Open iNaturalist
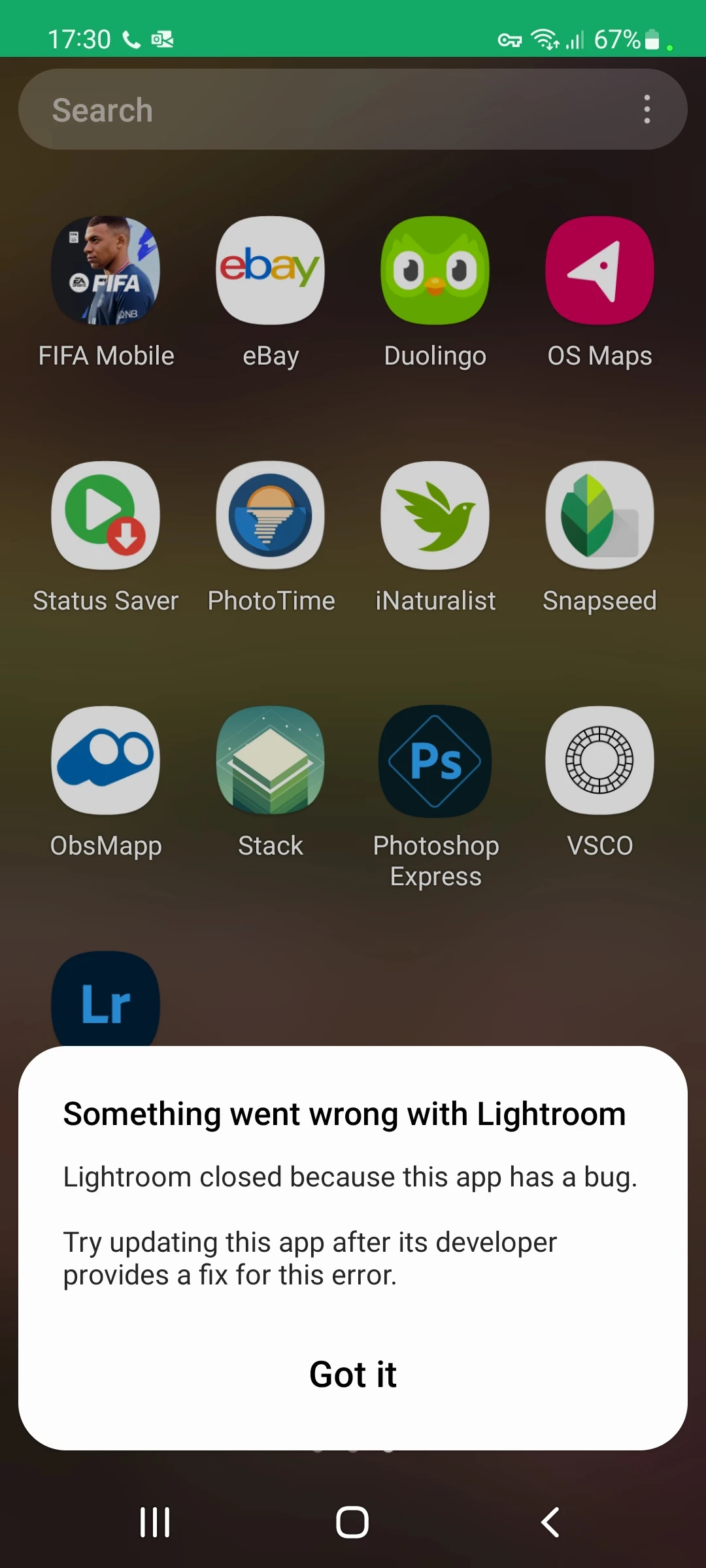Image resolution: width=706 pixels, height=1568 pixels. tap(435, 515)
